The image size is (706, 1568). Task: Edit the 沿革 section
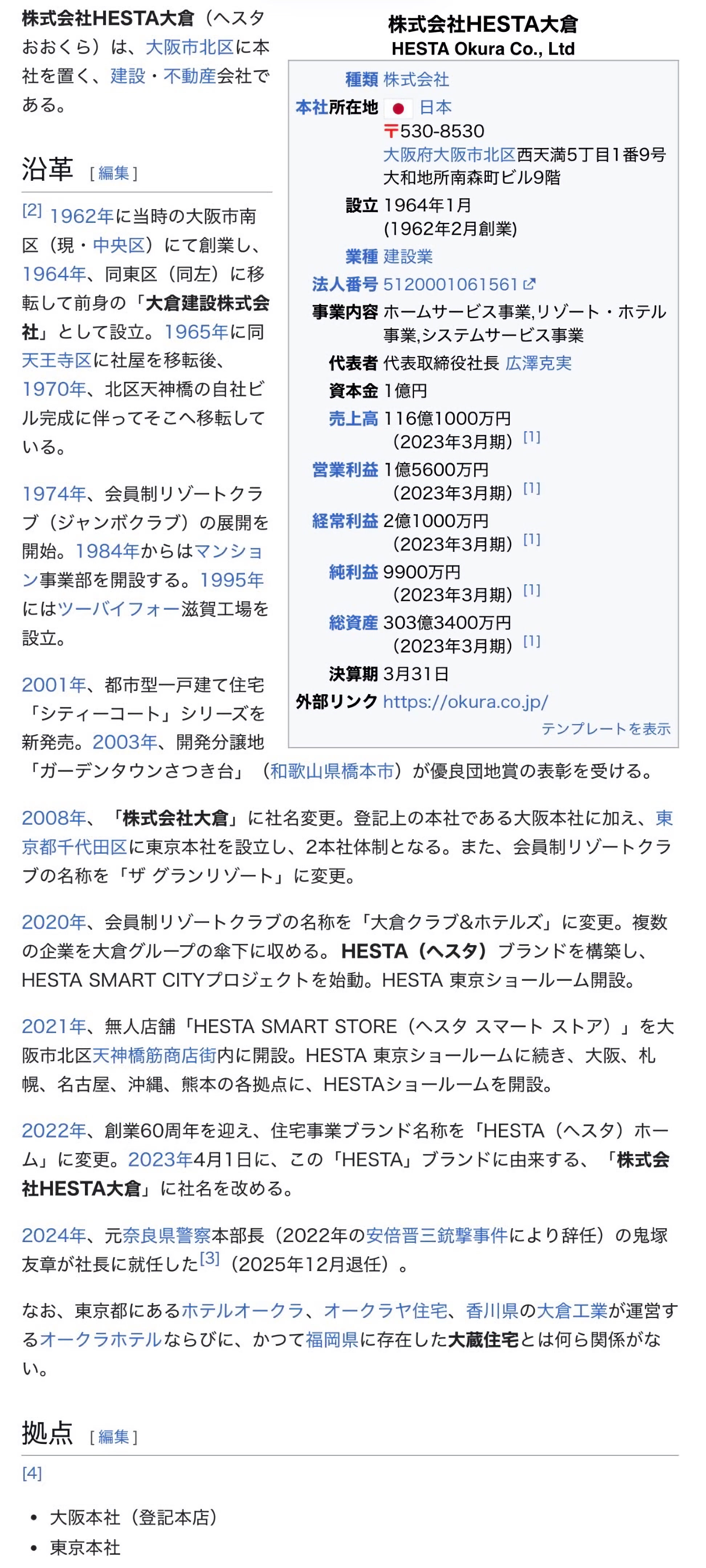[113, 173]
